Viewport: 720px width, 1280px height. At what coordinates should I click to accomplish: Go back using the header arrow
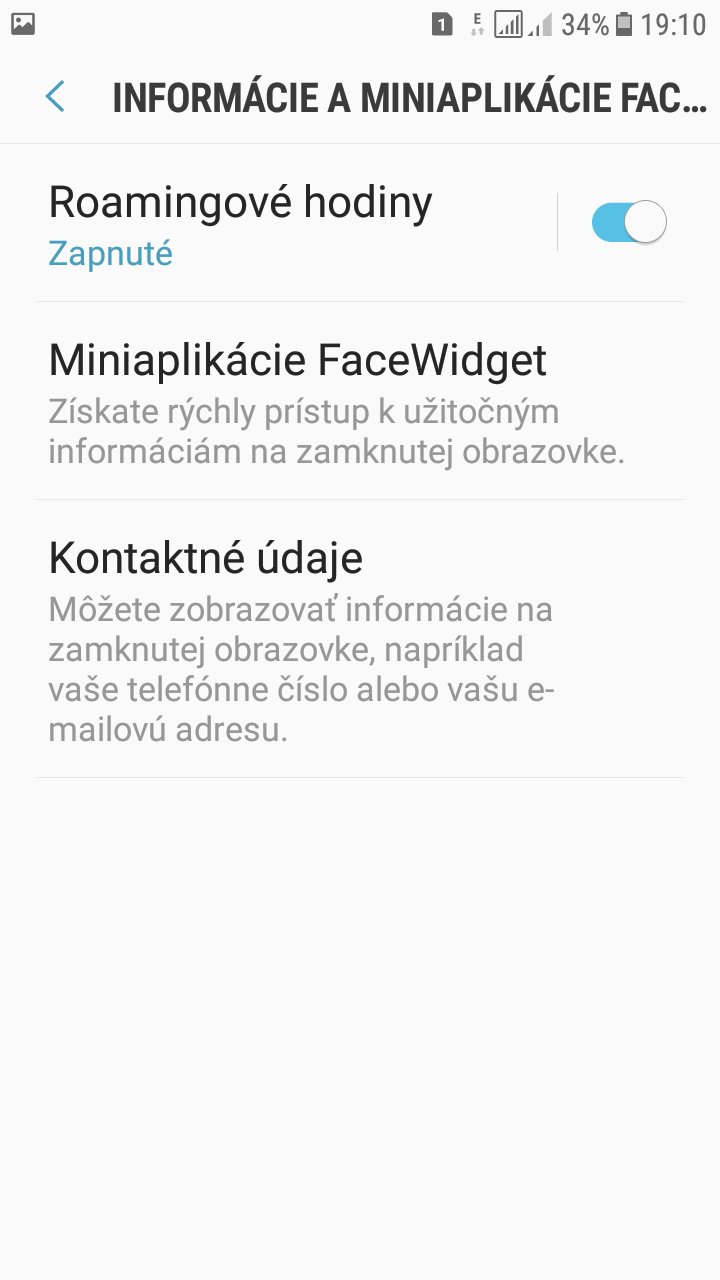click(55, 97)
